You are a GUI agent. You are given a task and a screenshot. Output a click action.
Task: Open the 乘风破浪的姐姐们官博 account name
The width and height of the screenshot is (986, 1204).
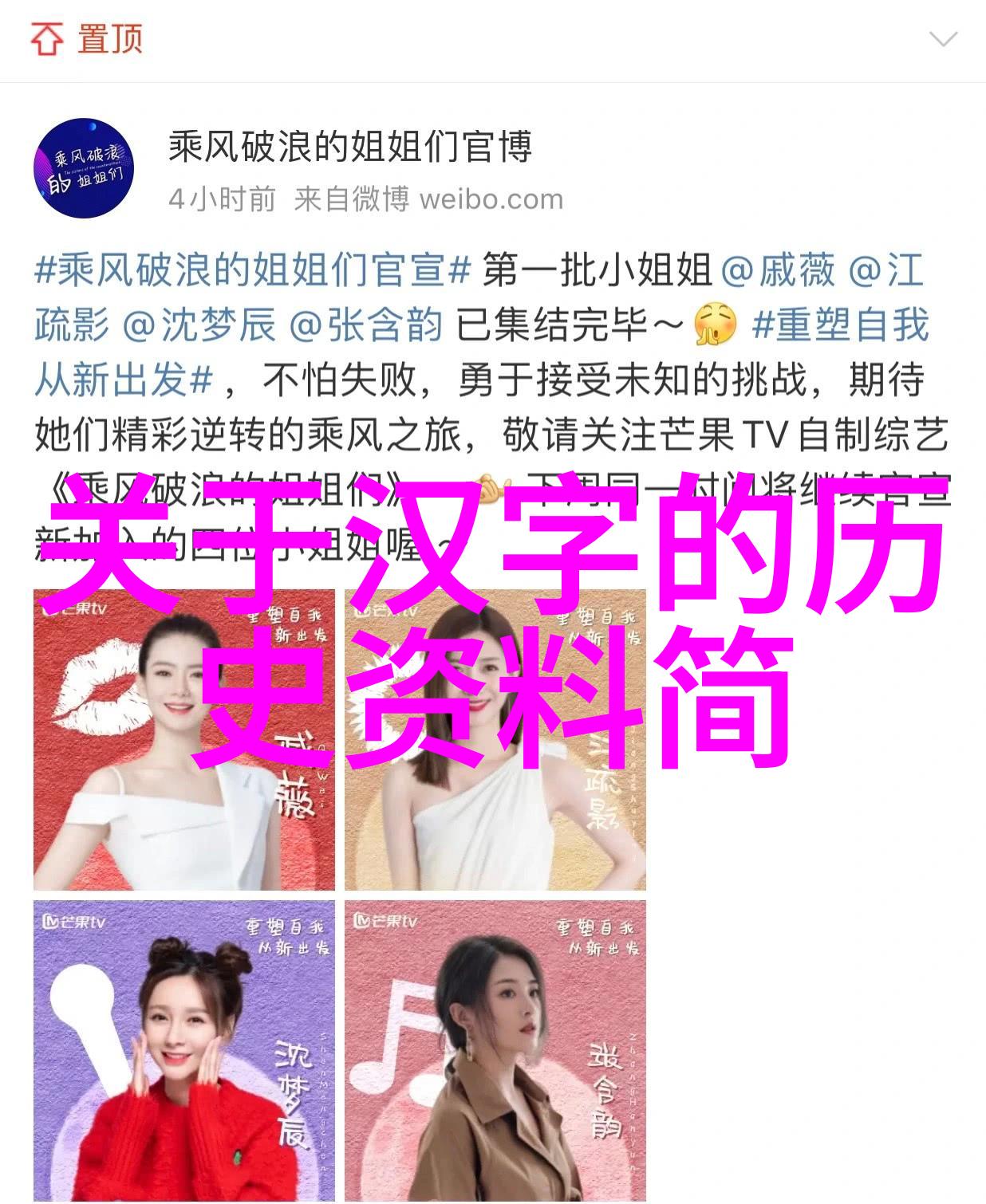coord(349,148)
